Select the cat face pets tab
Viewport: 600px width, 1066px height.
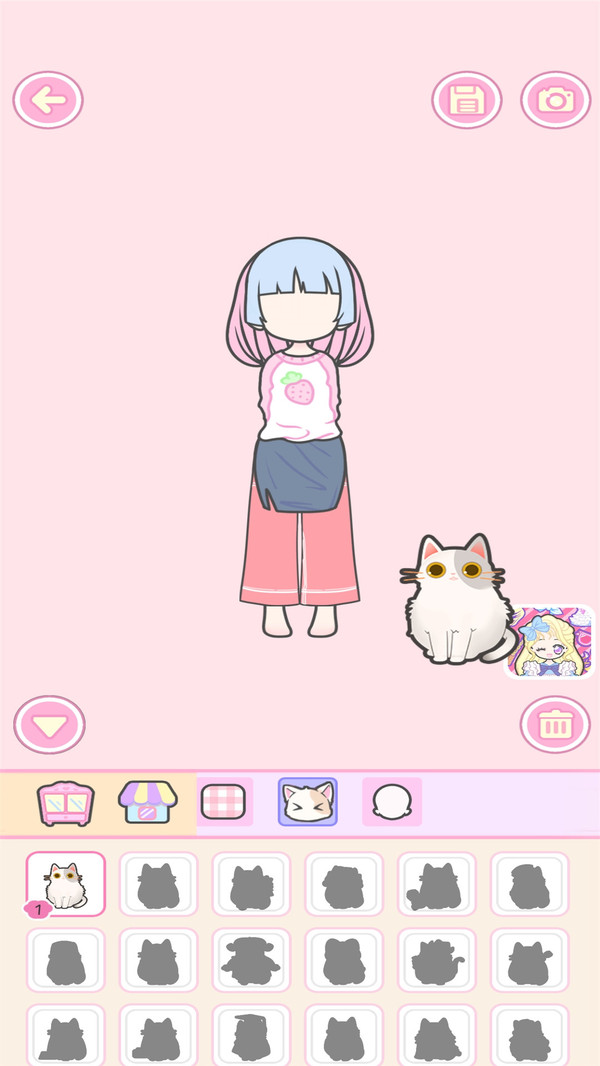[x=307, y=802]
